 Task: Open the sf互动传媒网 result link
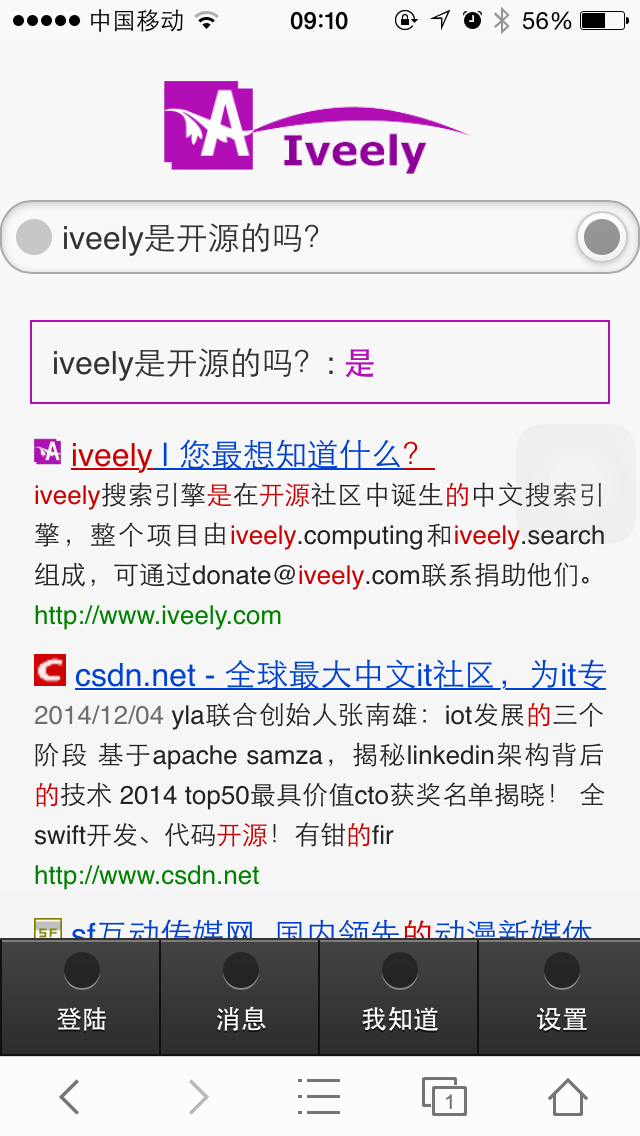331,929
